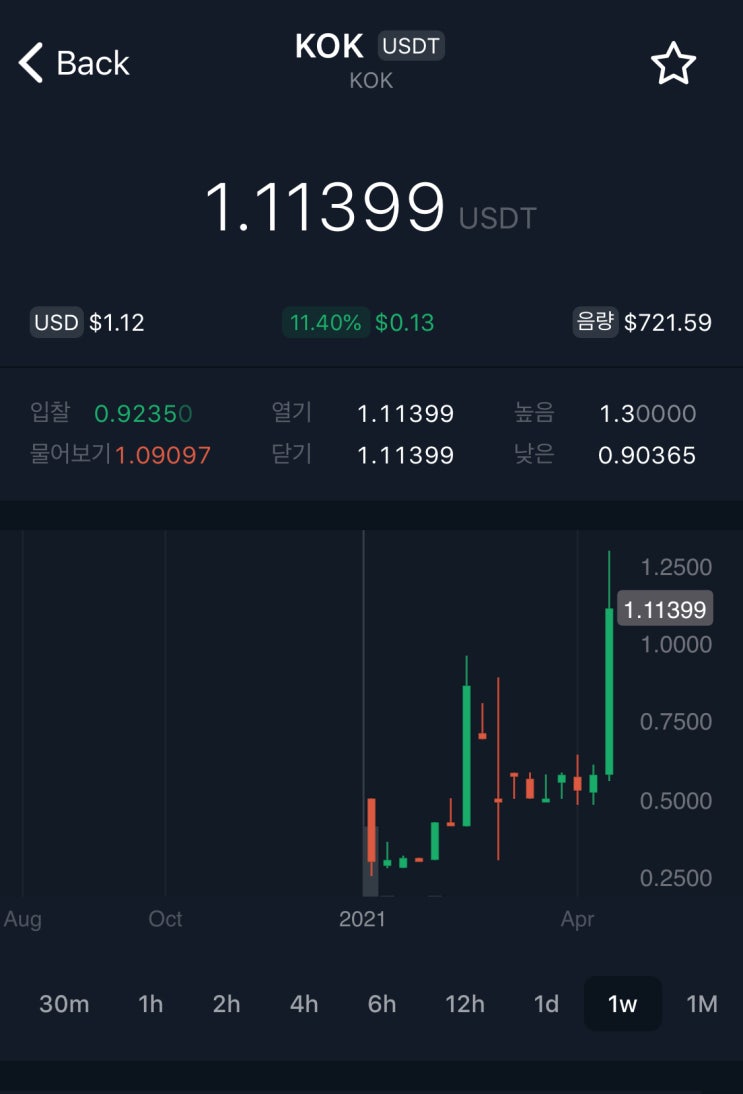Switch to the 1M timeframe

[x=702, y=1004]
